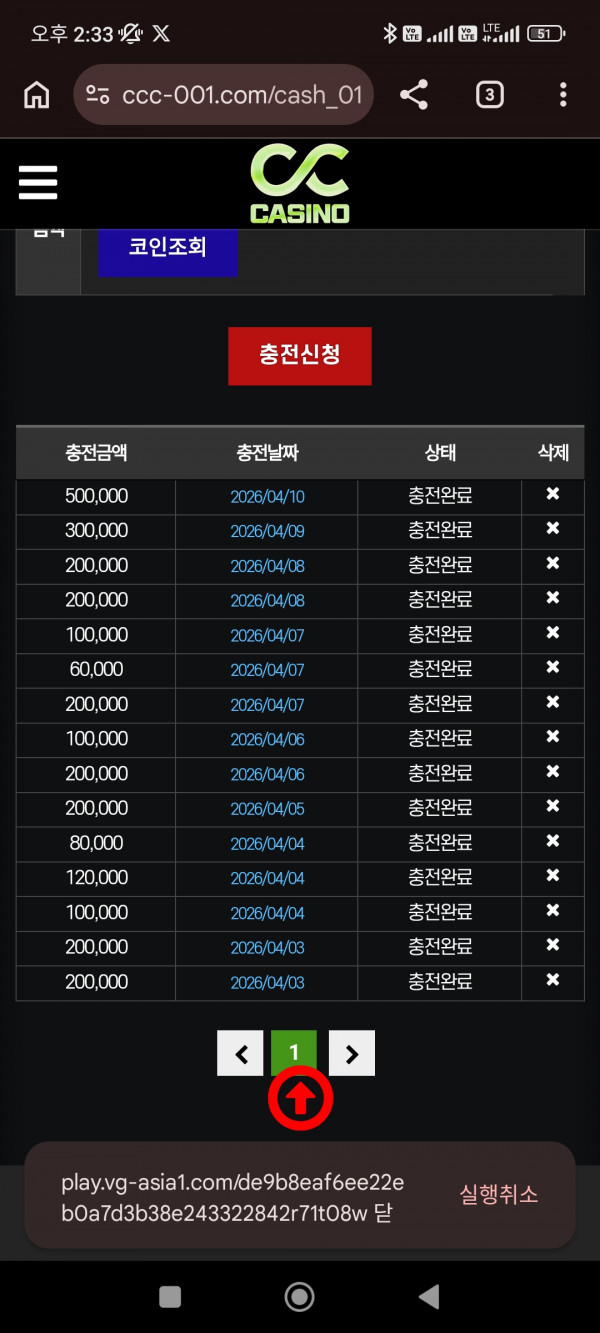Go to the next page of results

click(351, 1053)
